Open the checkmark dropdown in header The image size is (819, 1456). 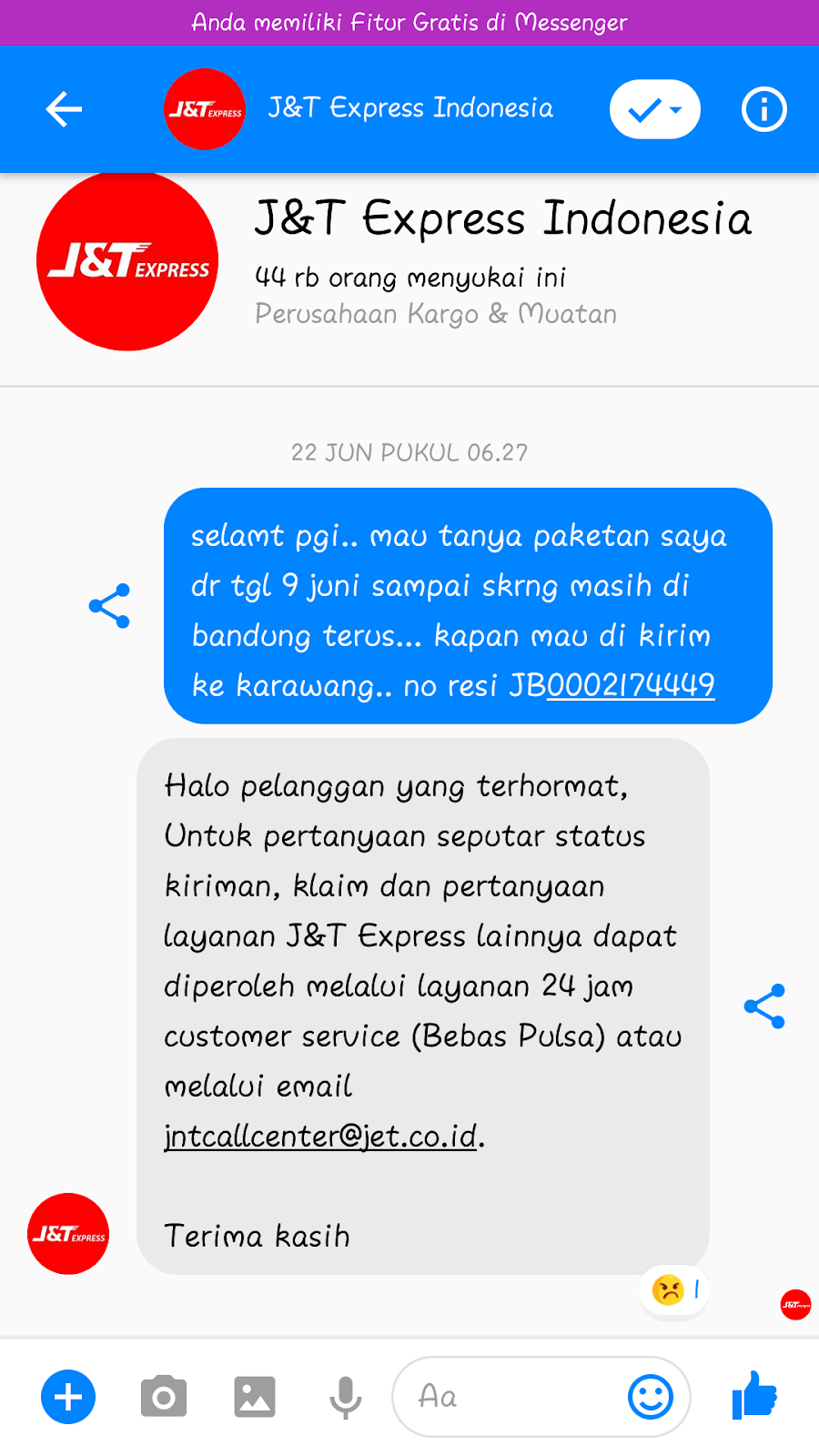[655, 109]
